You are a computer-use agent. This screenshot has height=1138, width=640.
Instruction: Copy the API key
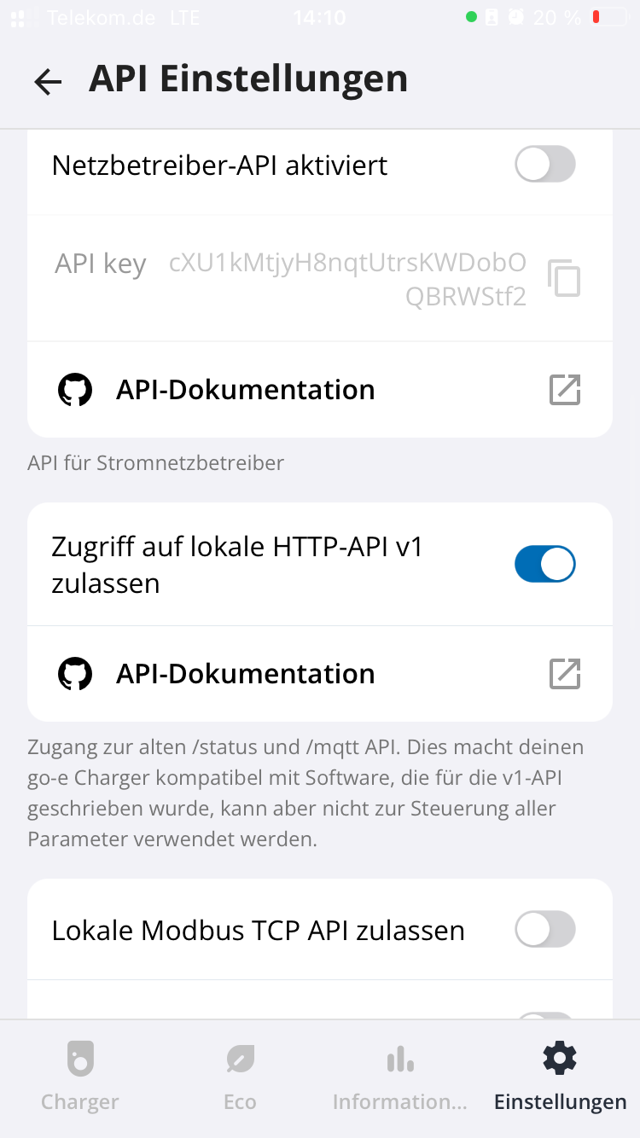pos(564,278)
